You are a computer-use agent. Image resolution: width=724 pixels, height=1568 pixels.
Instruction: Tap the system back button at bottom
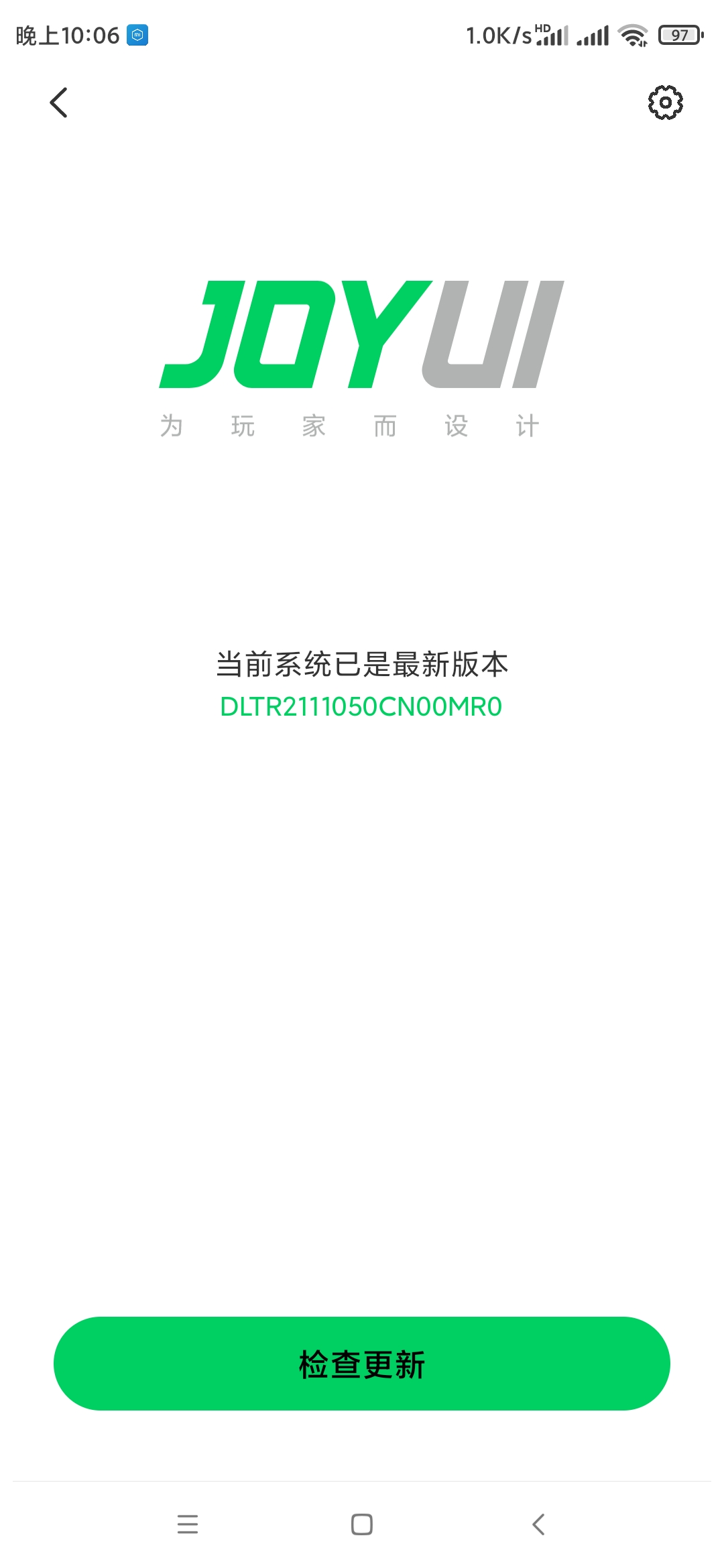click(538, 1524)
